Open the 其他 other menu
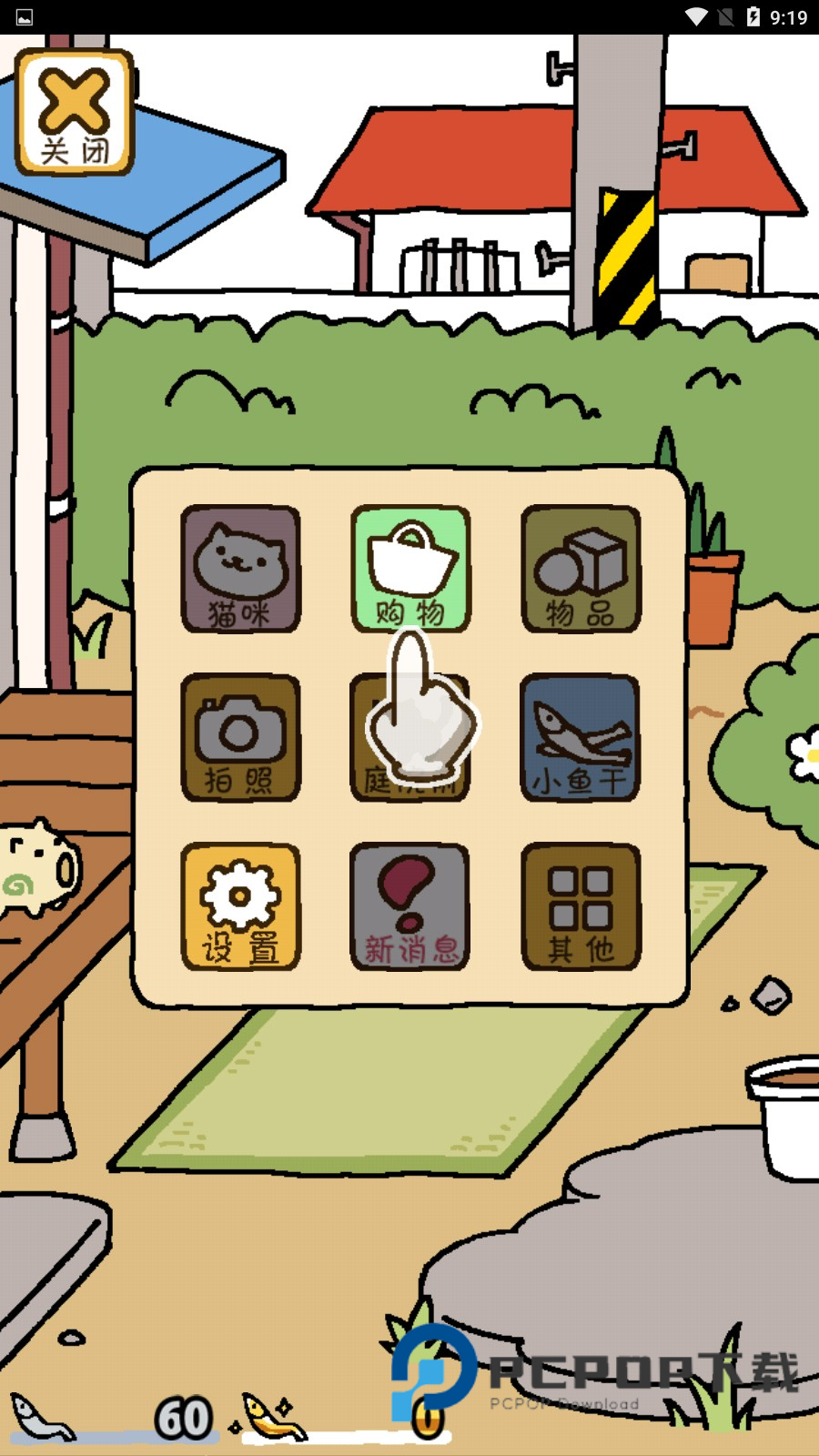 (x=581, y=907)
